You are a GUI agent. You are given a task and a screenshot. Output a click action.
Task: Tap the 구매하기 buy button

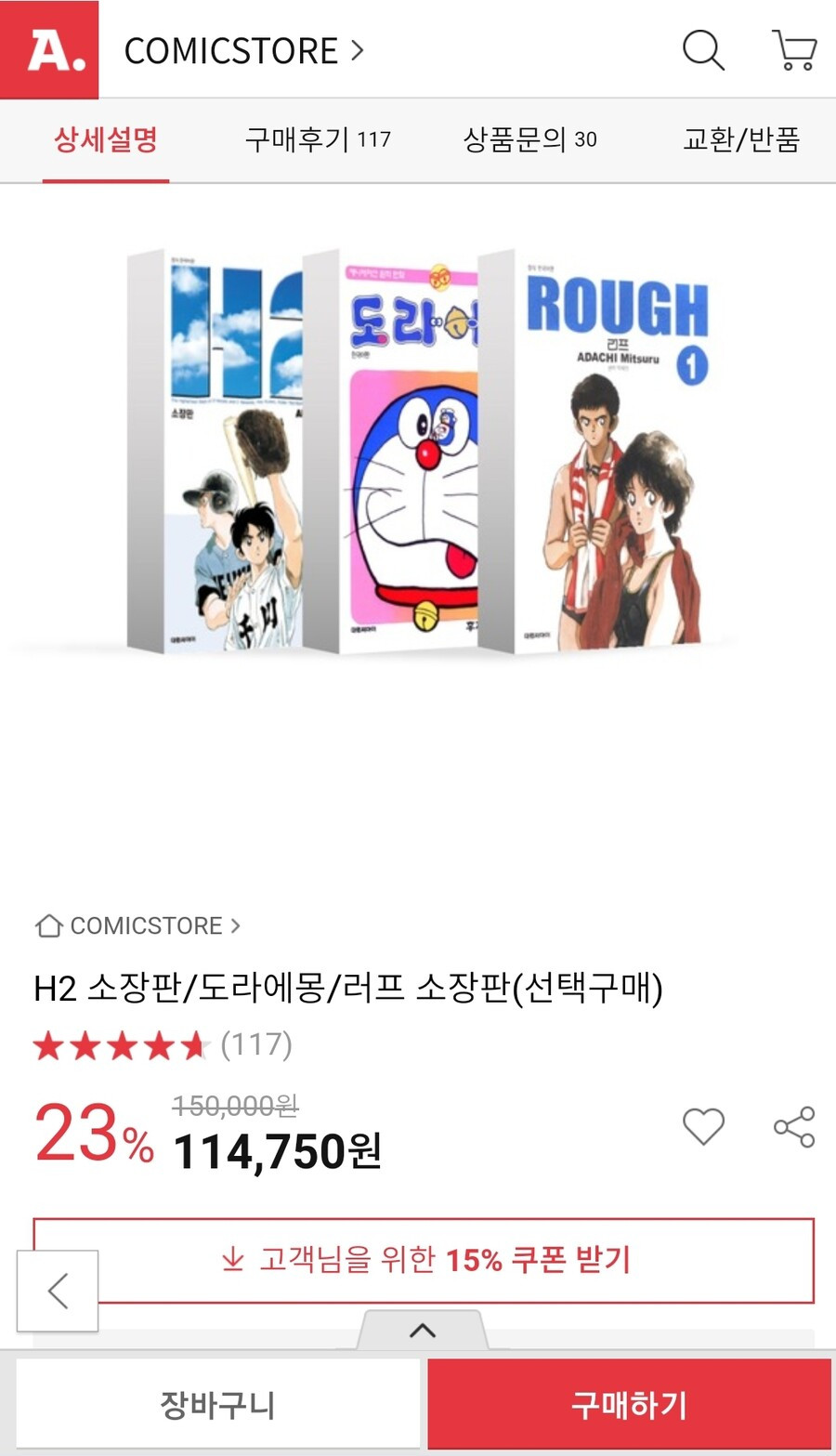tap(629, 1404)
